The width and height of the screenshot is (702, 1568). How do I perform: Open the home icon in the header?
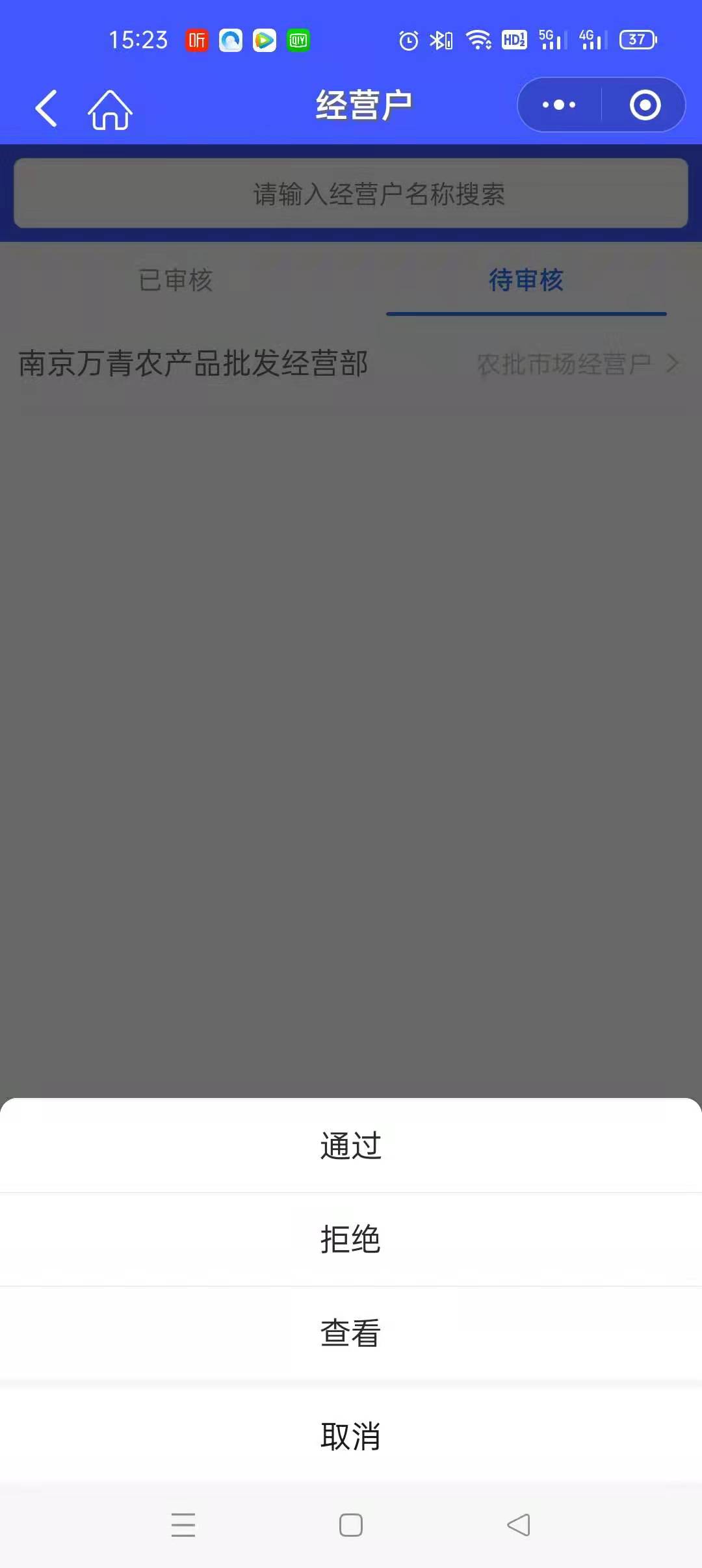[110, 109]
